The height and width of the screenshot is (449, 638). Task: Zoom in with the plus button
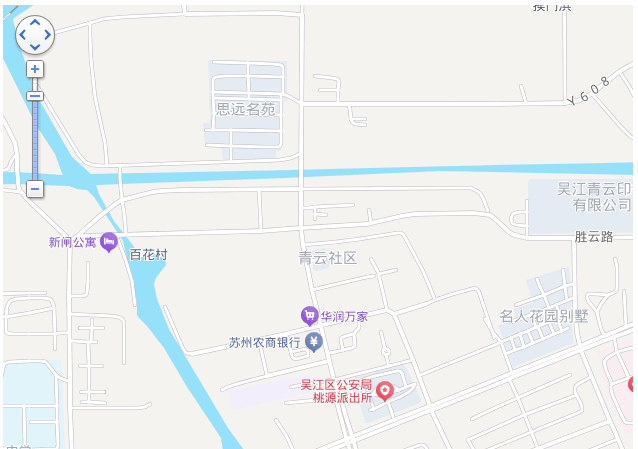tap(35, 69)
